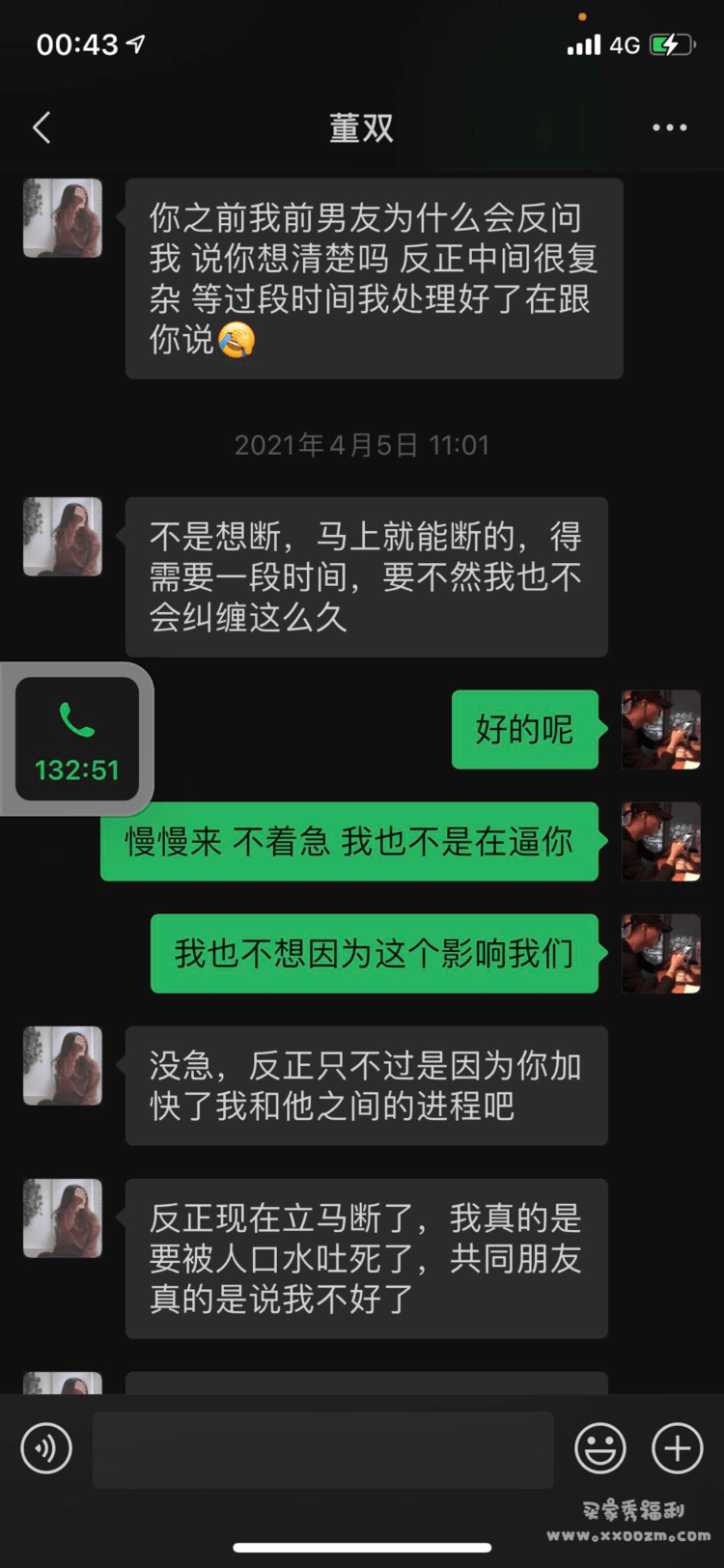This screenshot has width=724, height=1568.
Task: Go back using the top-left arrow
Action: [x=42, y=127]
